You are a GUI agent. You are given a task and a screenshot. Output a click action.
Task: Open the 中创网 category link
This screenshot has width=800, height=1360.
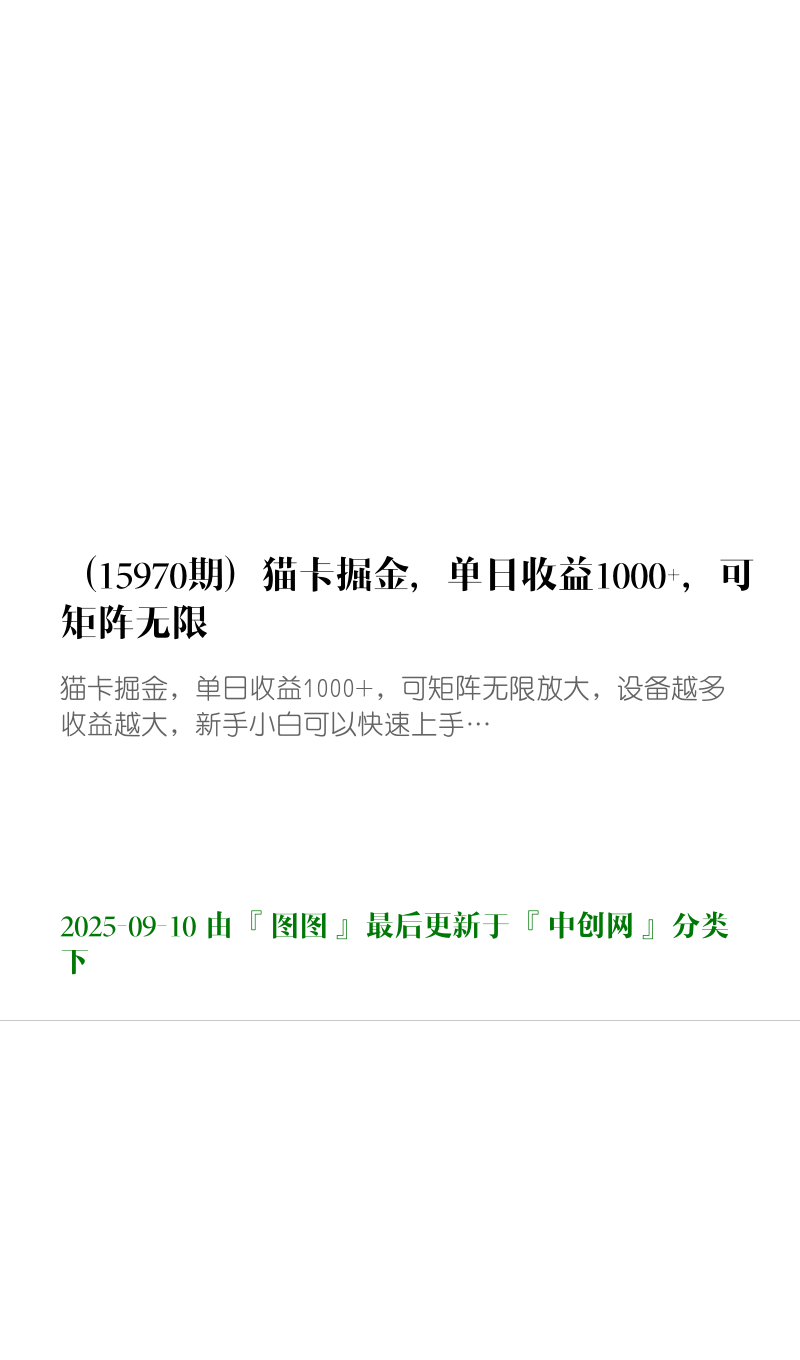click(590, 926)
